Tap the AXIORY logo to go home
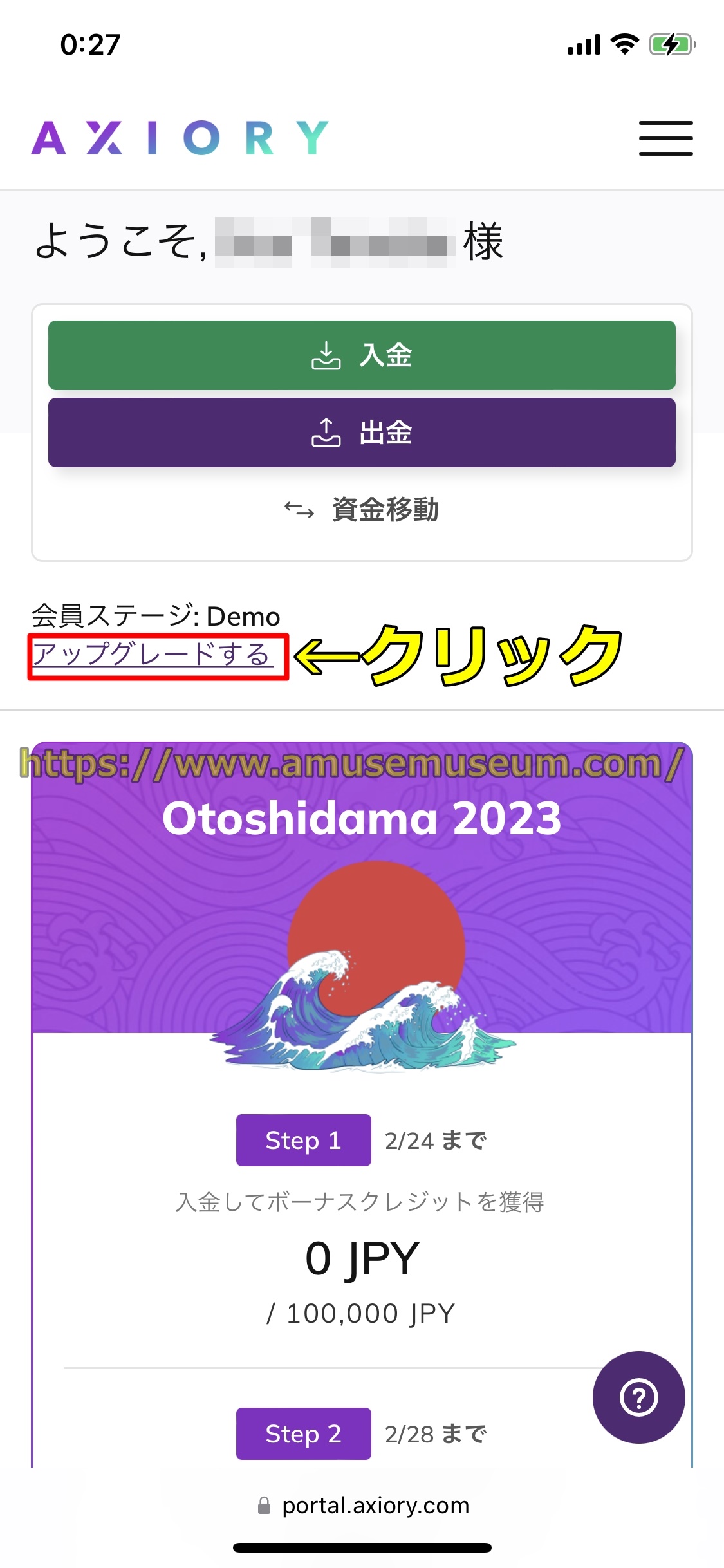This screenshot has height=1568, width=724. click(x=180, y=138)
